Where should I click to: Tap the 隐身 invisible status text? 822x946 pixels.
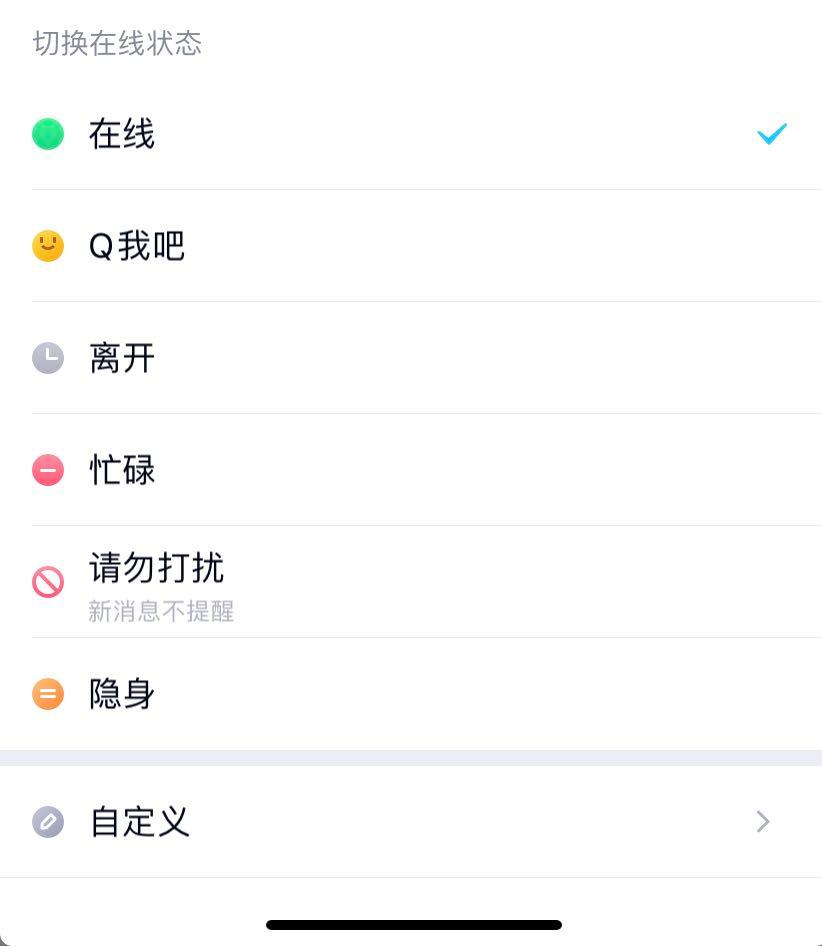(x=122, y=694)
